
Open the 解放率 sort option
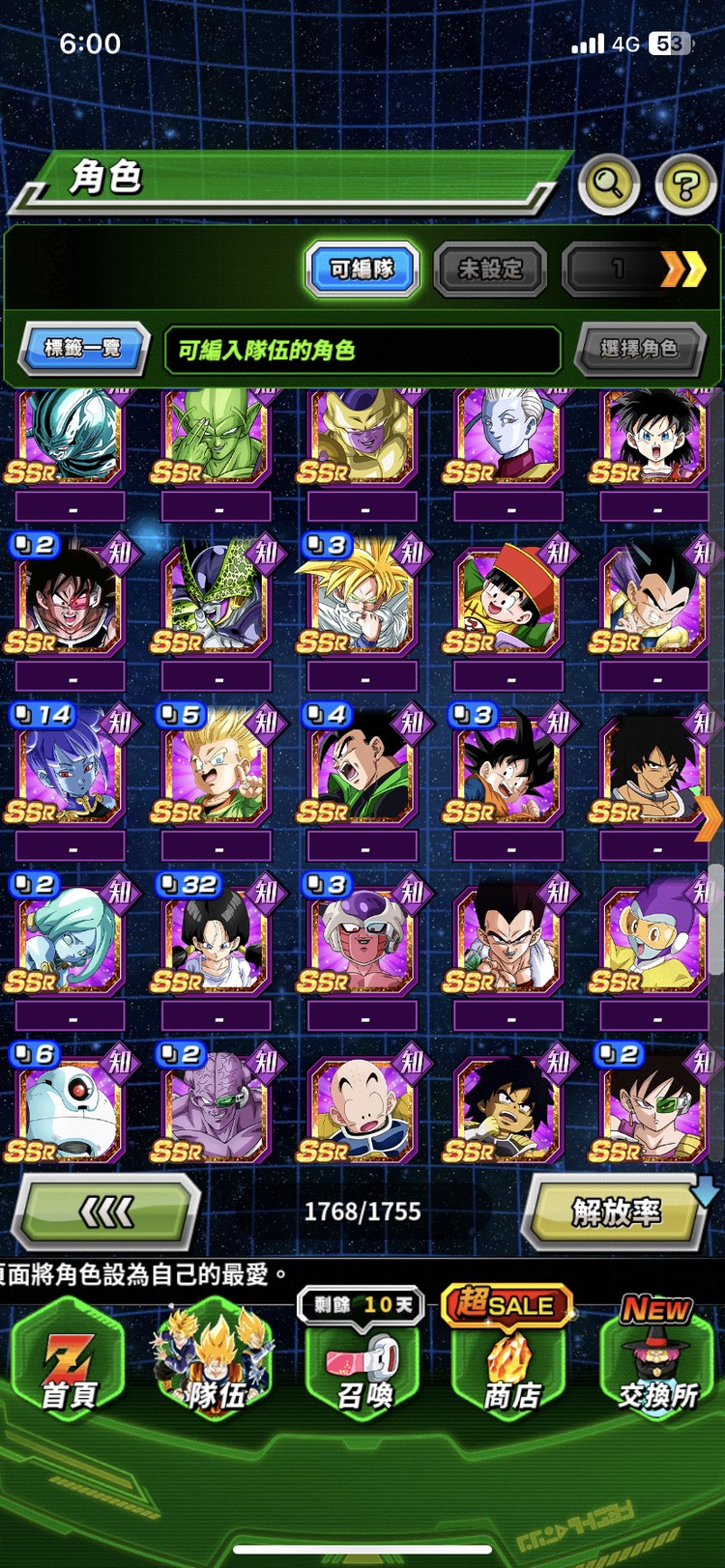616,1211
